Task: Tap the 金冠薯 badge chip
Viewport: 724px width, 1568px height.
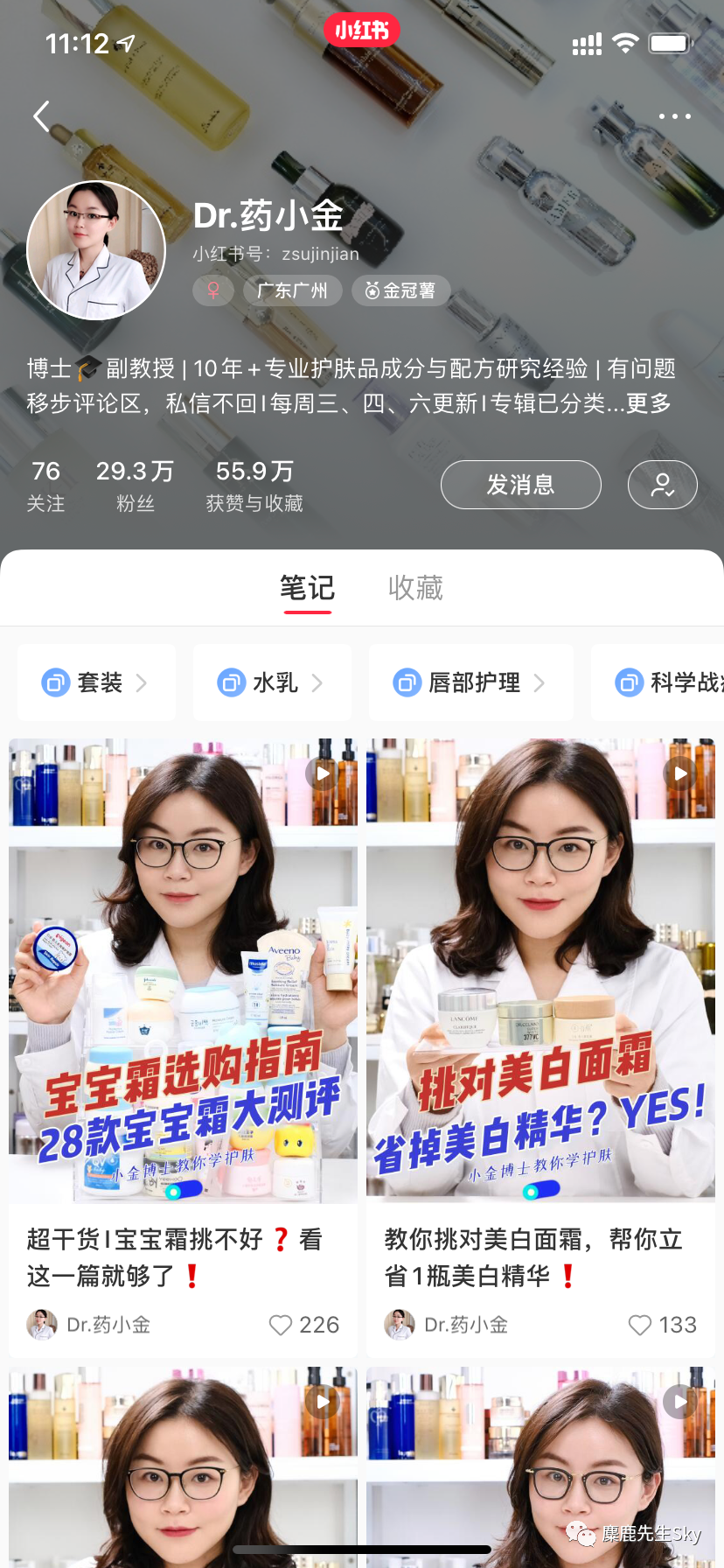Action: click(400, 290)
